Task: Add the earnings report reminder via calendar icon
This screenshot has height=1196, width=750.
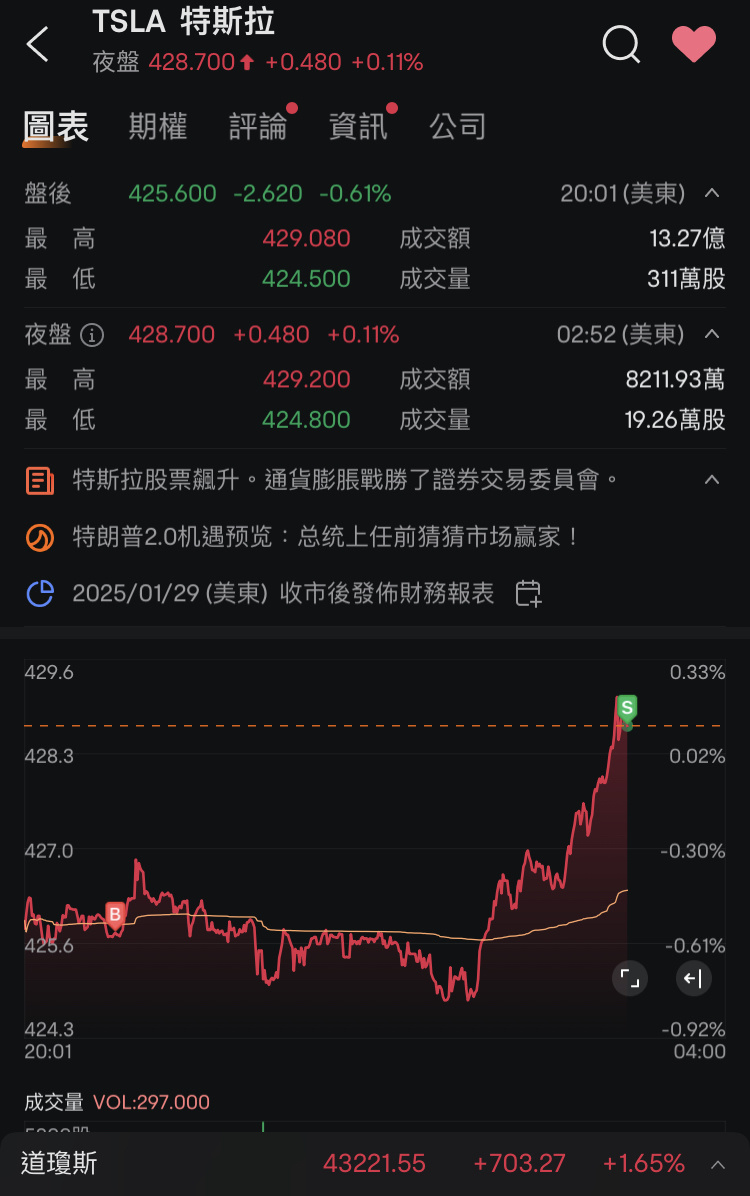Action: point(528,592)
